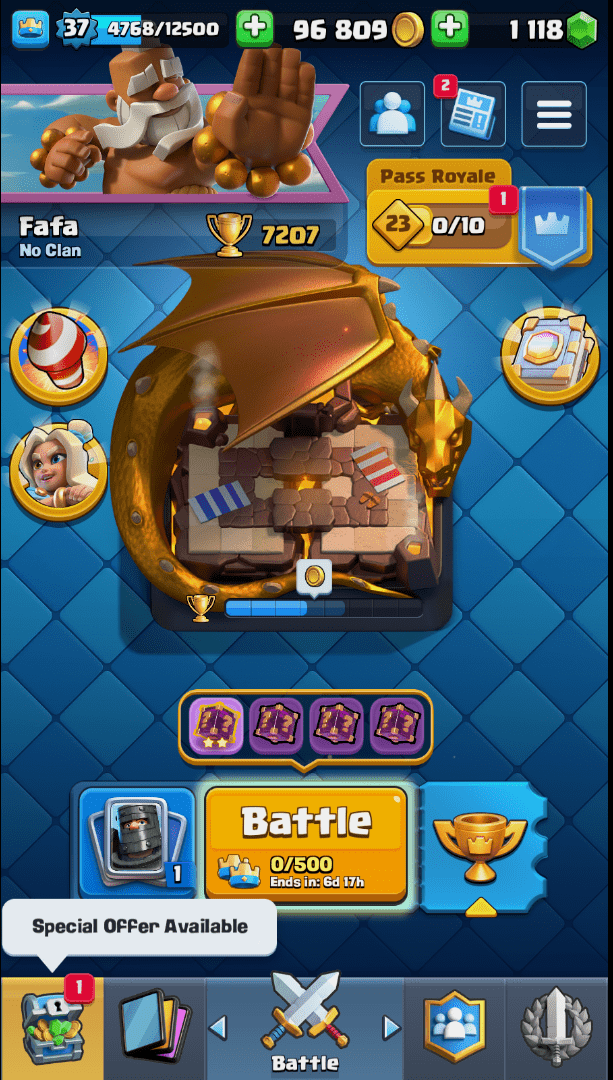
Task: Open the blonde character event icon
Action: (x=58, y=469)
